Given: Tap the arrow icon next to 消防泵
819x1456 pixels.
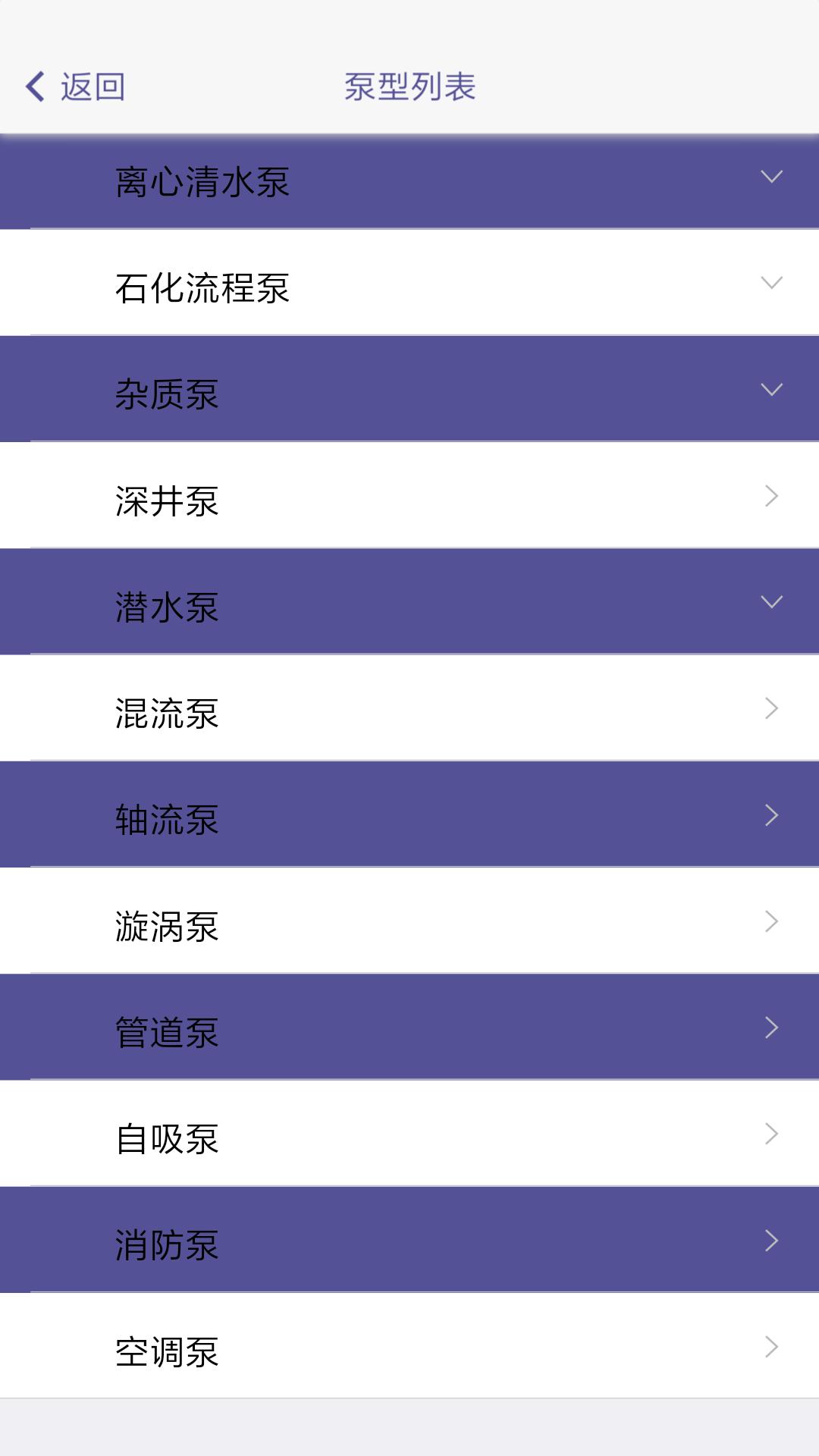Looking at the screenshot, I should click(x=772, y=1239).
